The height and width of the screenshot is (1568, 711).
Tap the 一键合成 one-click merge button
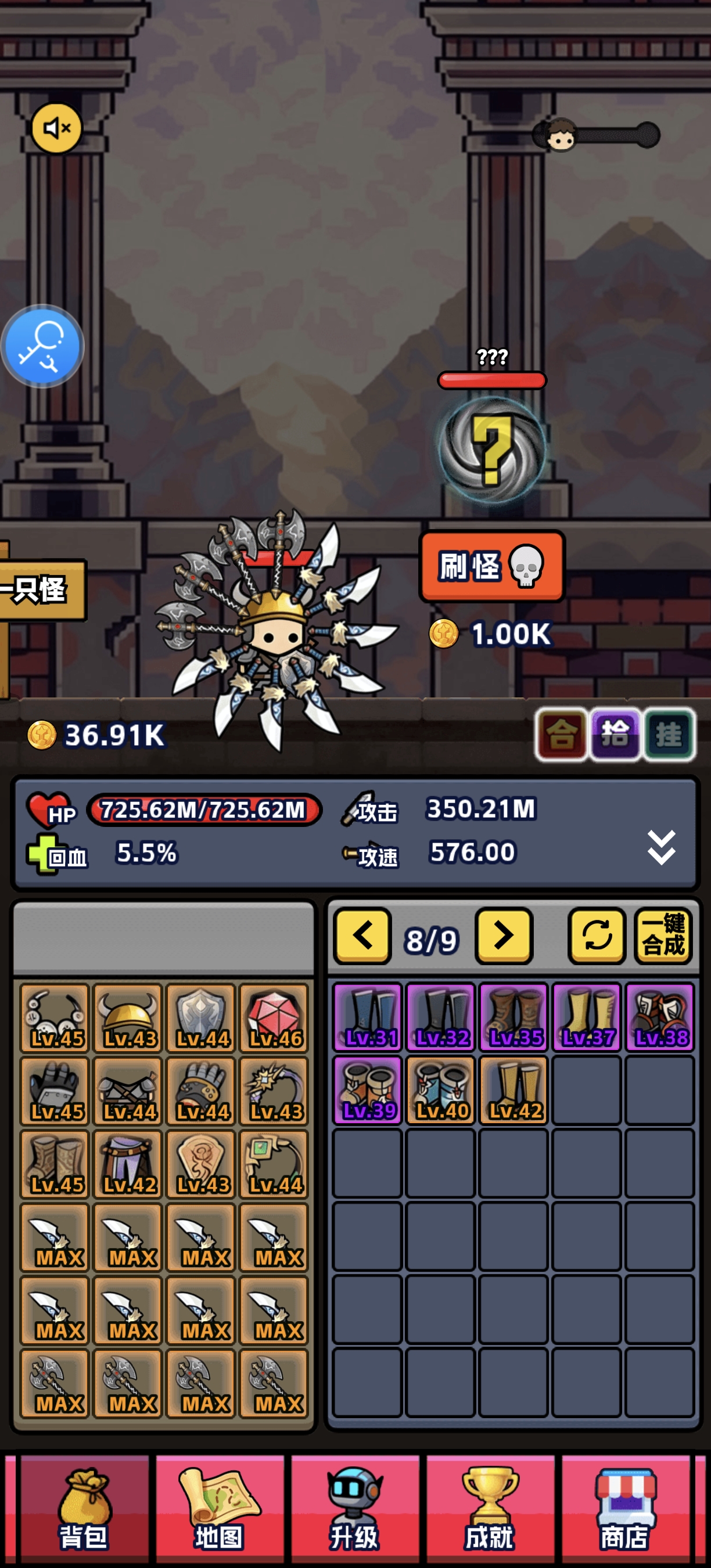pos(663,936)
